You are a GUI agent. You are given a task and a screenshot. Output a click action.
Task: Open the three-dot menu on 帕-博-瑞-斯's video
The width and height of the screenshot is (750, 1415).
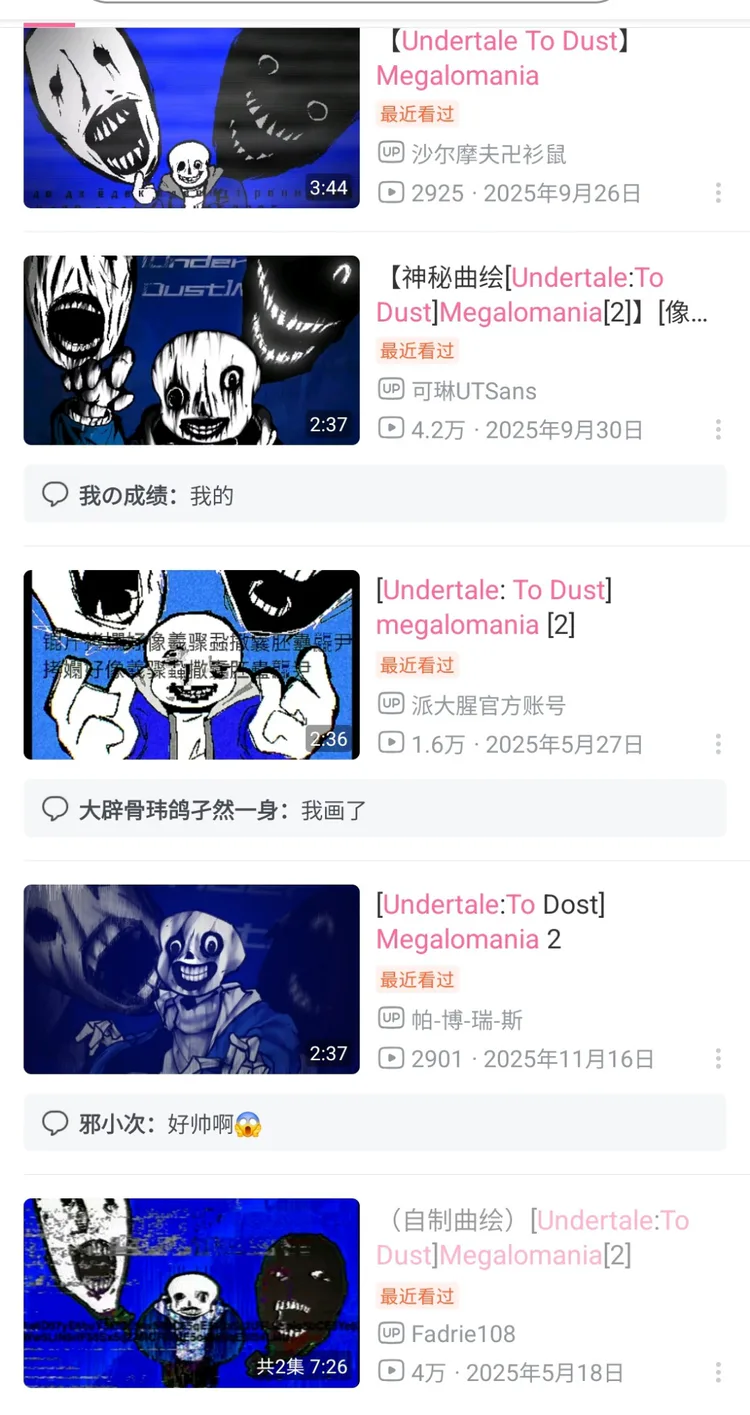[x=718, y=1058]
